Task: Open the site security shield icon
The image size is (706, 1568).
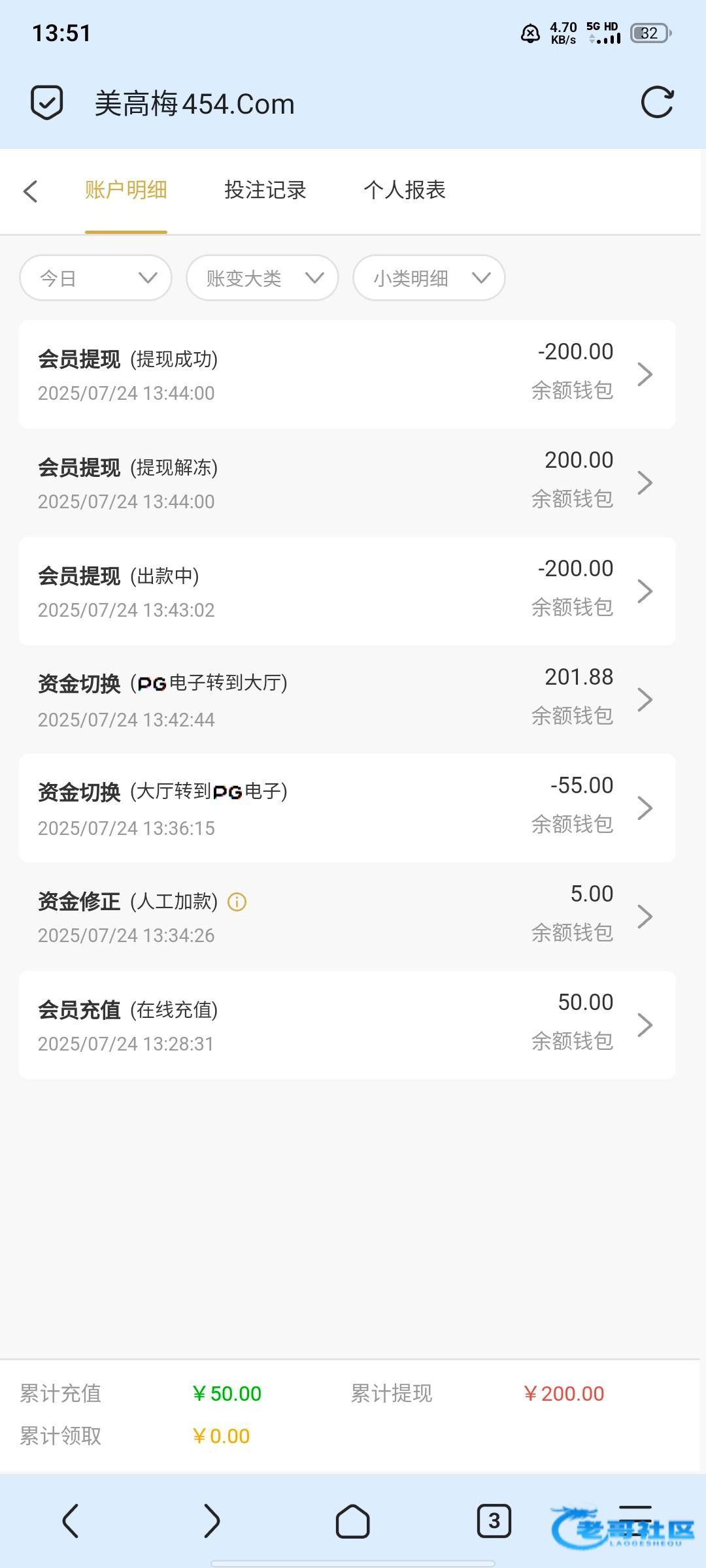Action: pos(47,103)
